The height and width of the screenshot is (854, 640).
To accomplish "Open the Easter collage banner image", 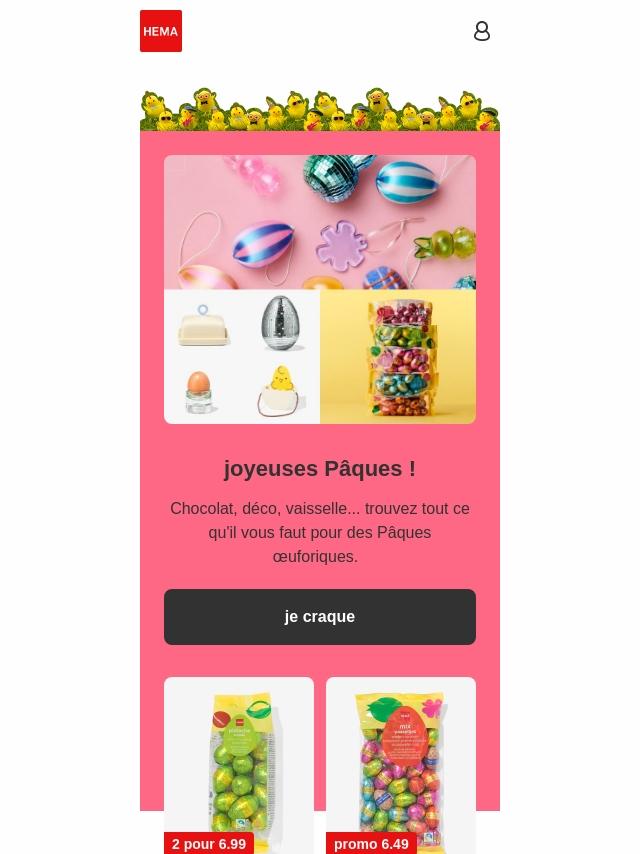I will (320, 289).
